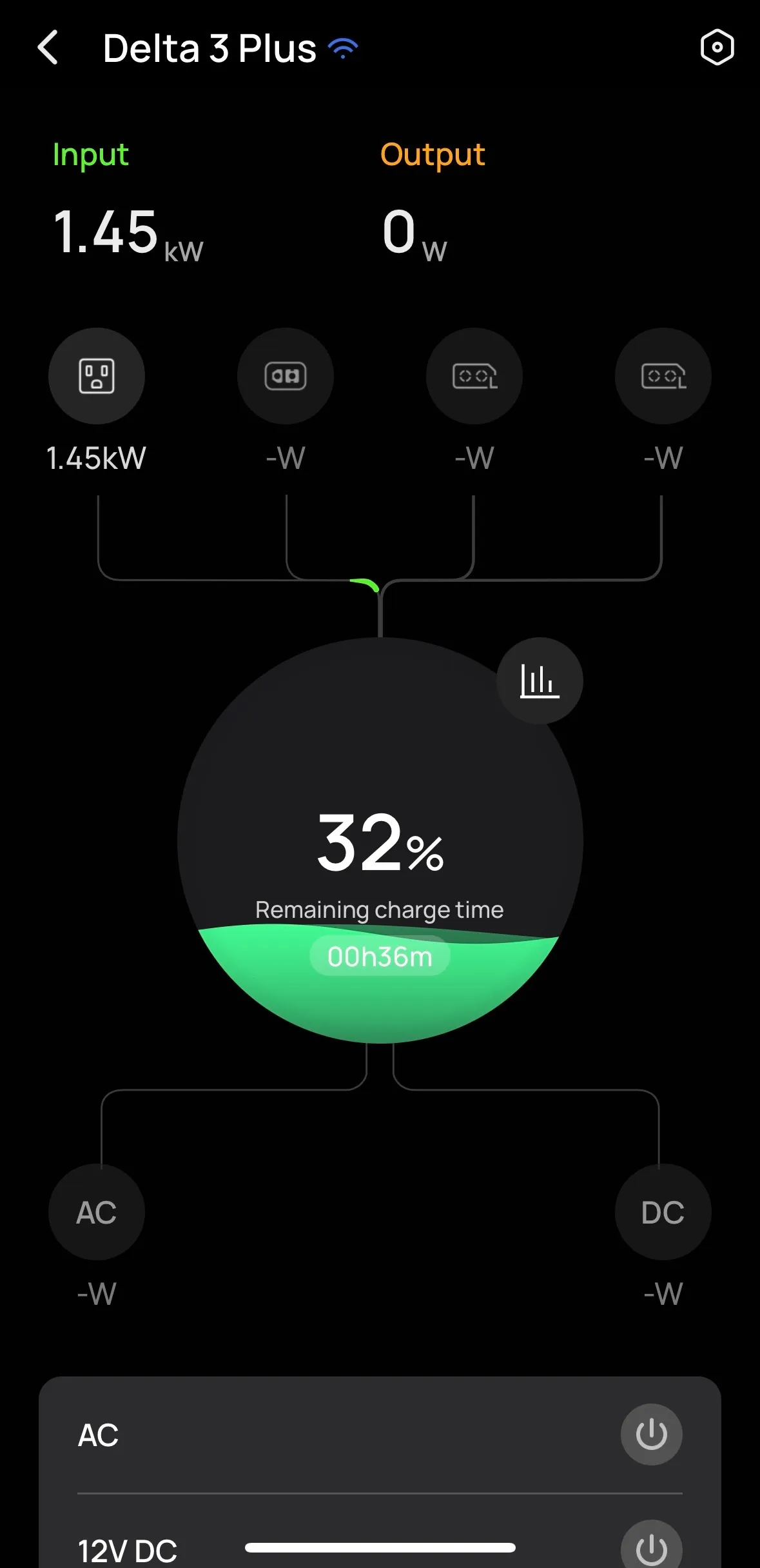Open device settings hexagon icon
The height and width of the screenshot is (1568, 760).
pos(717,47)
